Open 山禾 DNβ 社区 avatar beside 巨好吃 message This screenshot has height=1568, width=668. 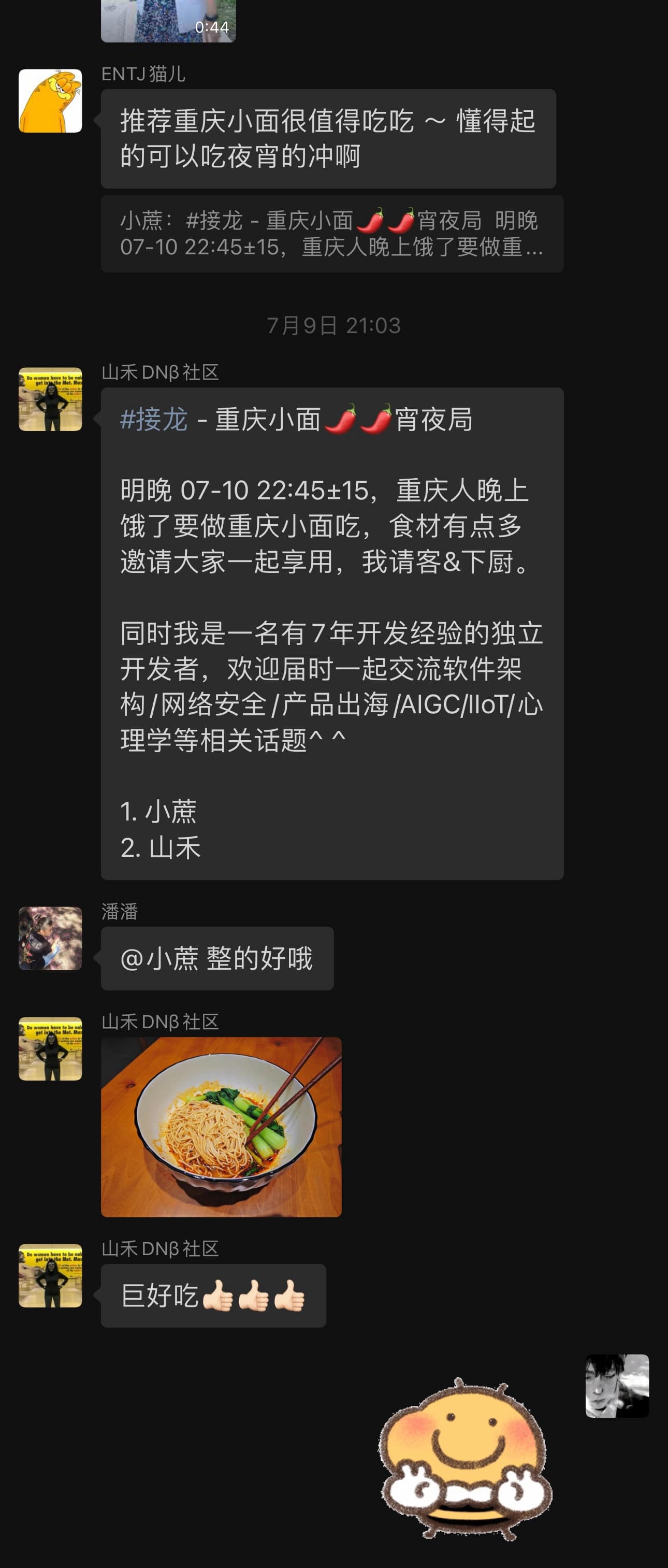[51, 1275]
